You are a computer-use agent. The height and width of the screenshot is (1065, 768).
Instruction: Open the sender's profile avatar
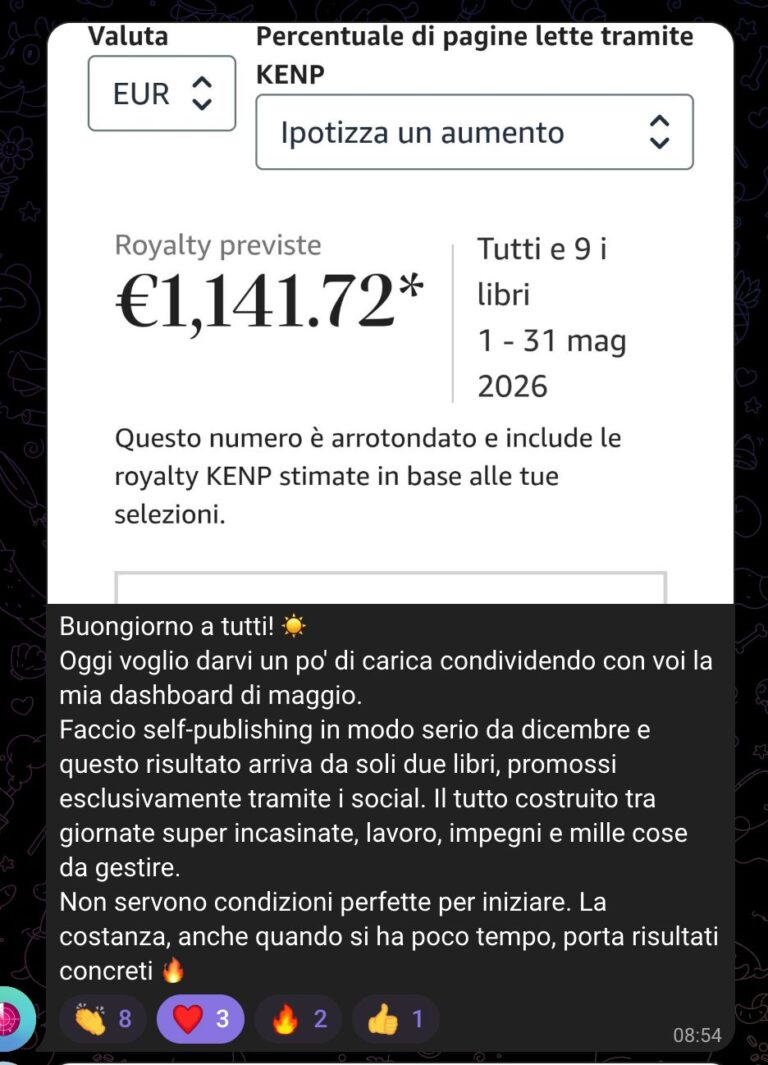click(x=15, y=1018)
